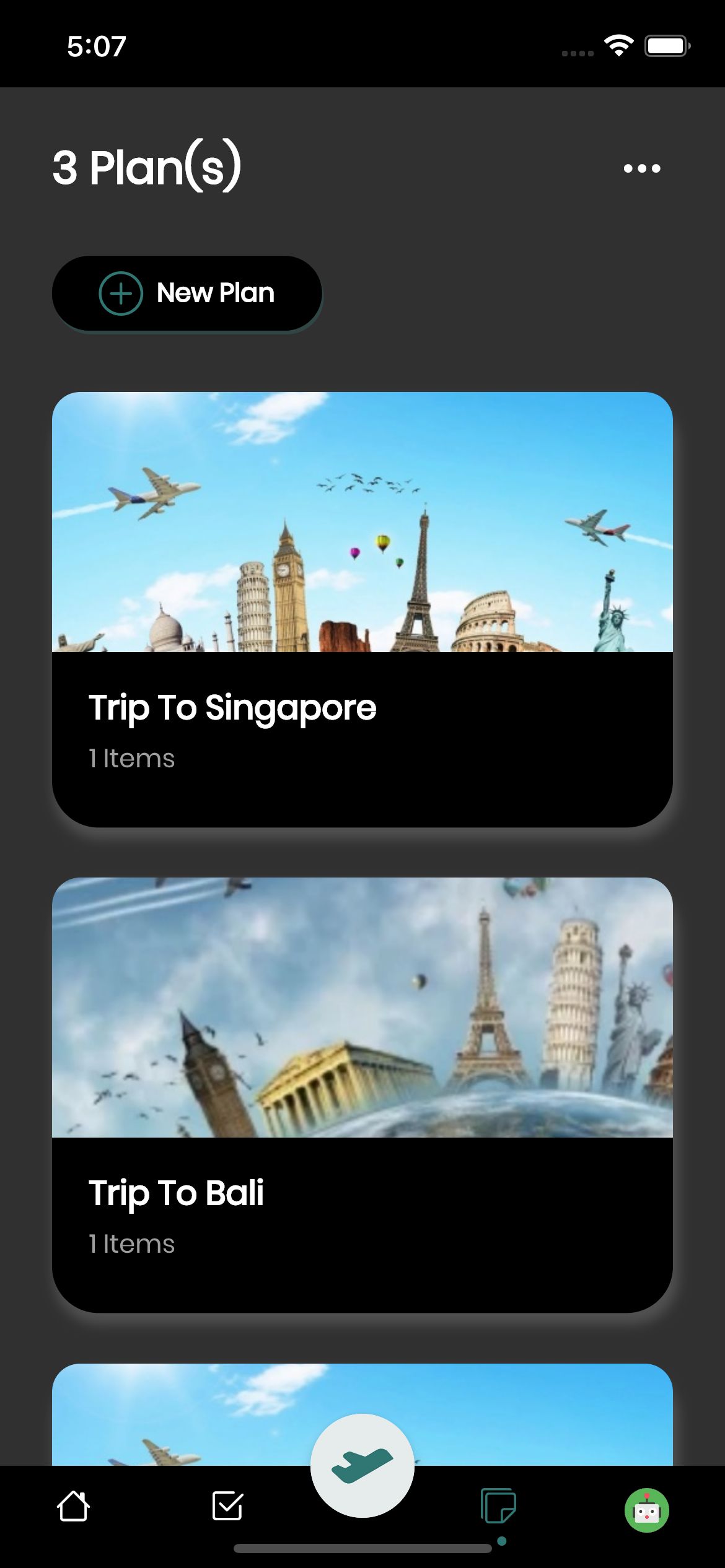Switch to the checklist tasks tab
The image size is (725, 1568).
tap(227, 1506)
